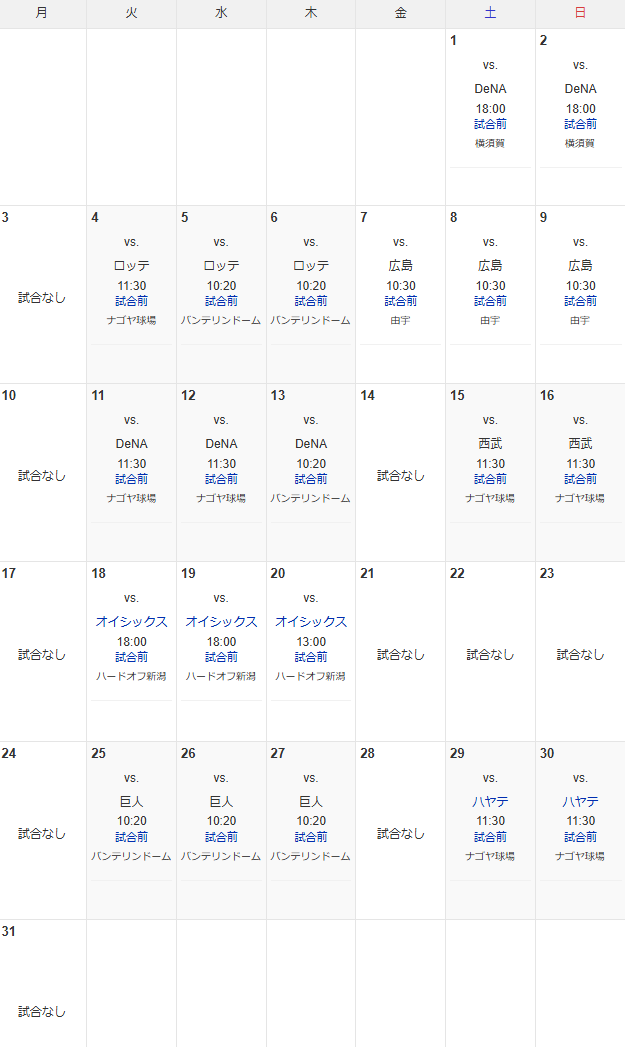This screenshot has height=1047, width=625.
Task: Open the オイシックス team link on the 18th
Action: point(132,622)
